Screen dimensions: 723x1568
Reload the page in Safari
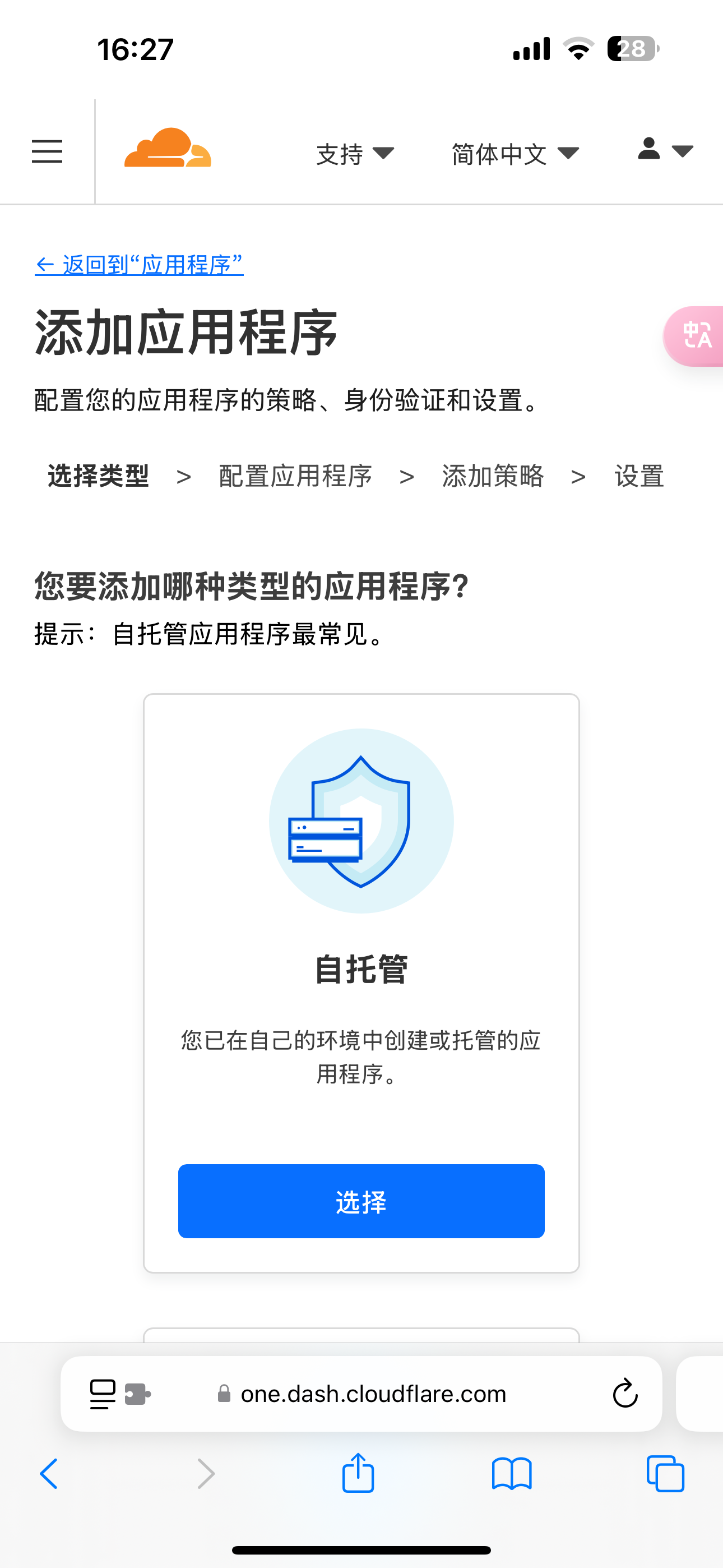click(x=624, y=1393)
